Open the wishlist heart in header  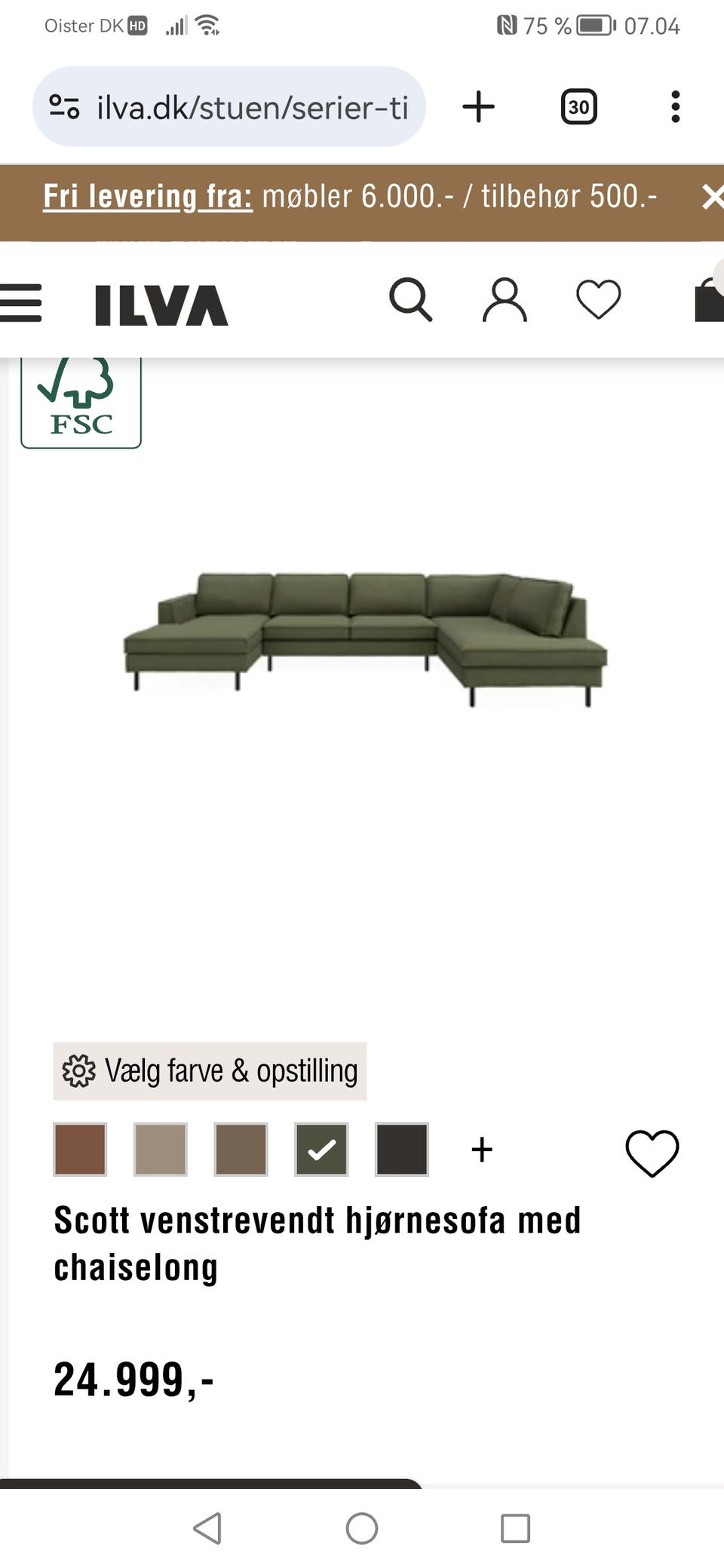[x=598, y=300]
